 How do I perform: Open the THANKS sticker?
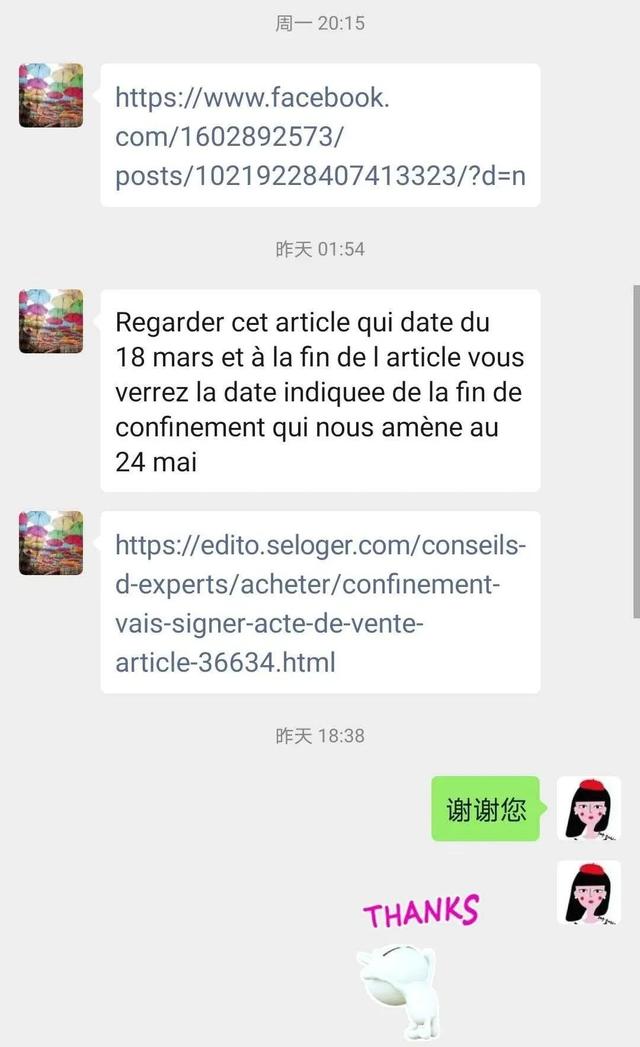pyautogui.click(x=417, y=962)
